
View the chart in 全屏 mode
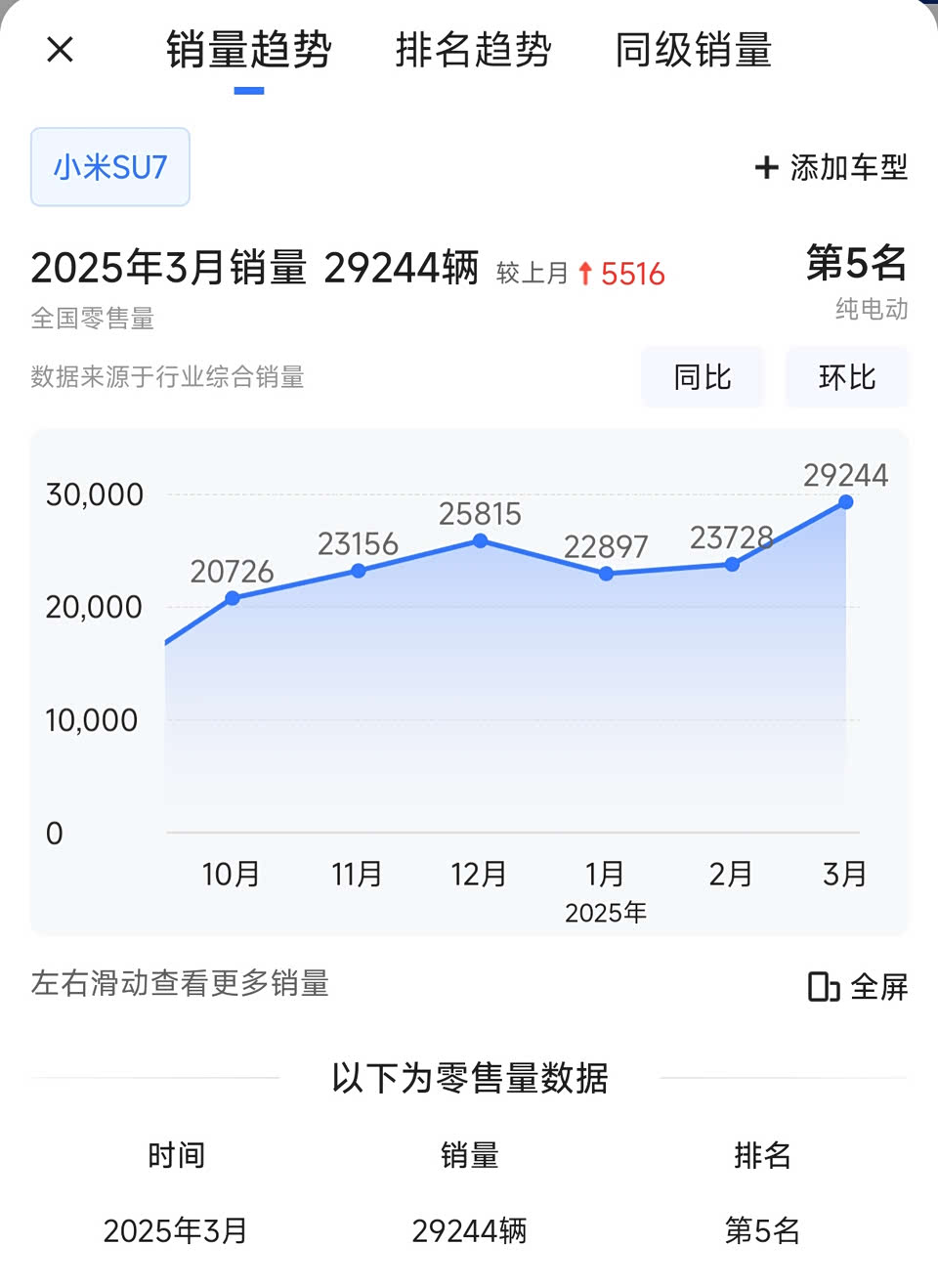858,987
